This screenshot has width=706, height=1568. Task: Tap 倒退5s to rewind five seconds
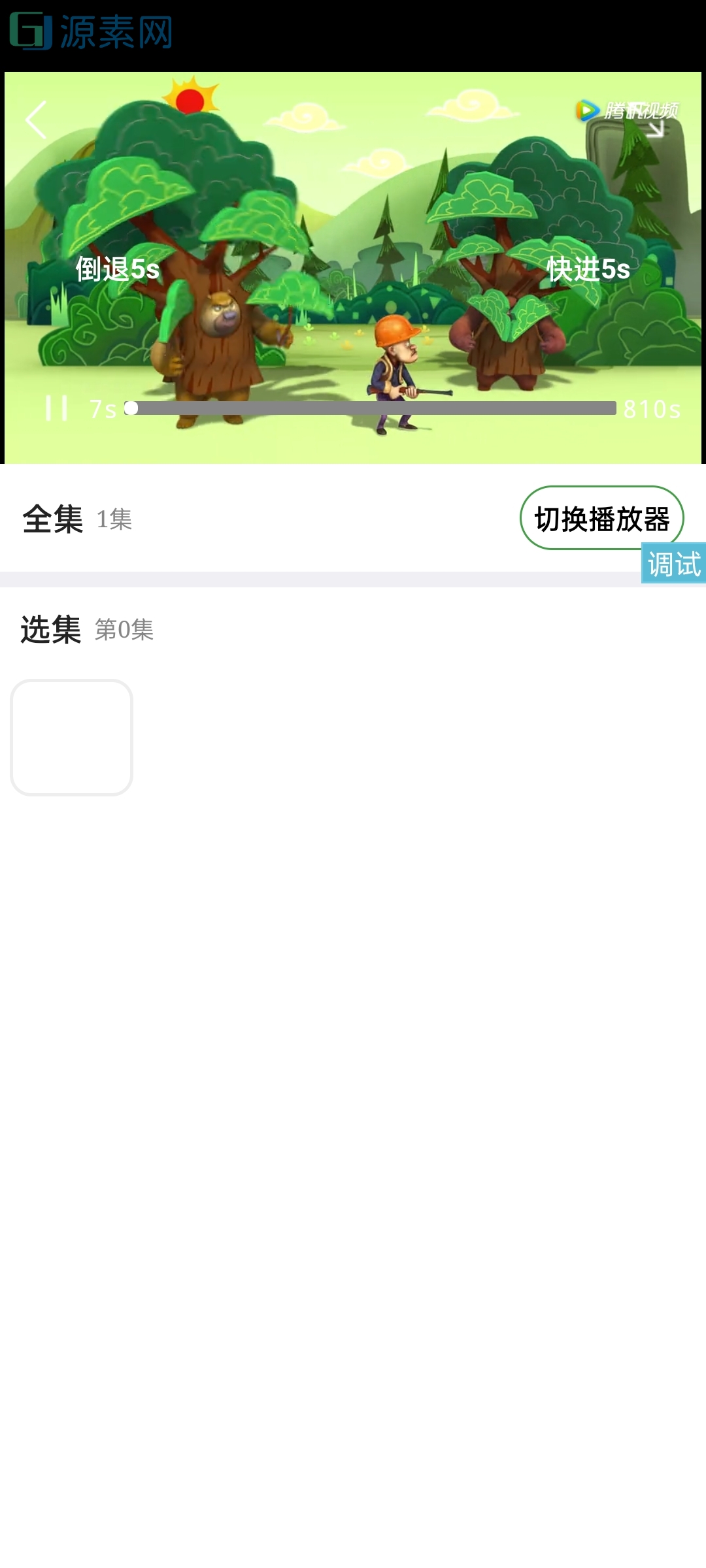point(118,268)
